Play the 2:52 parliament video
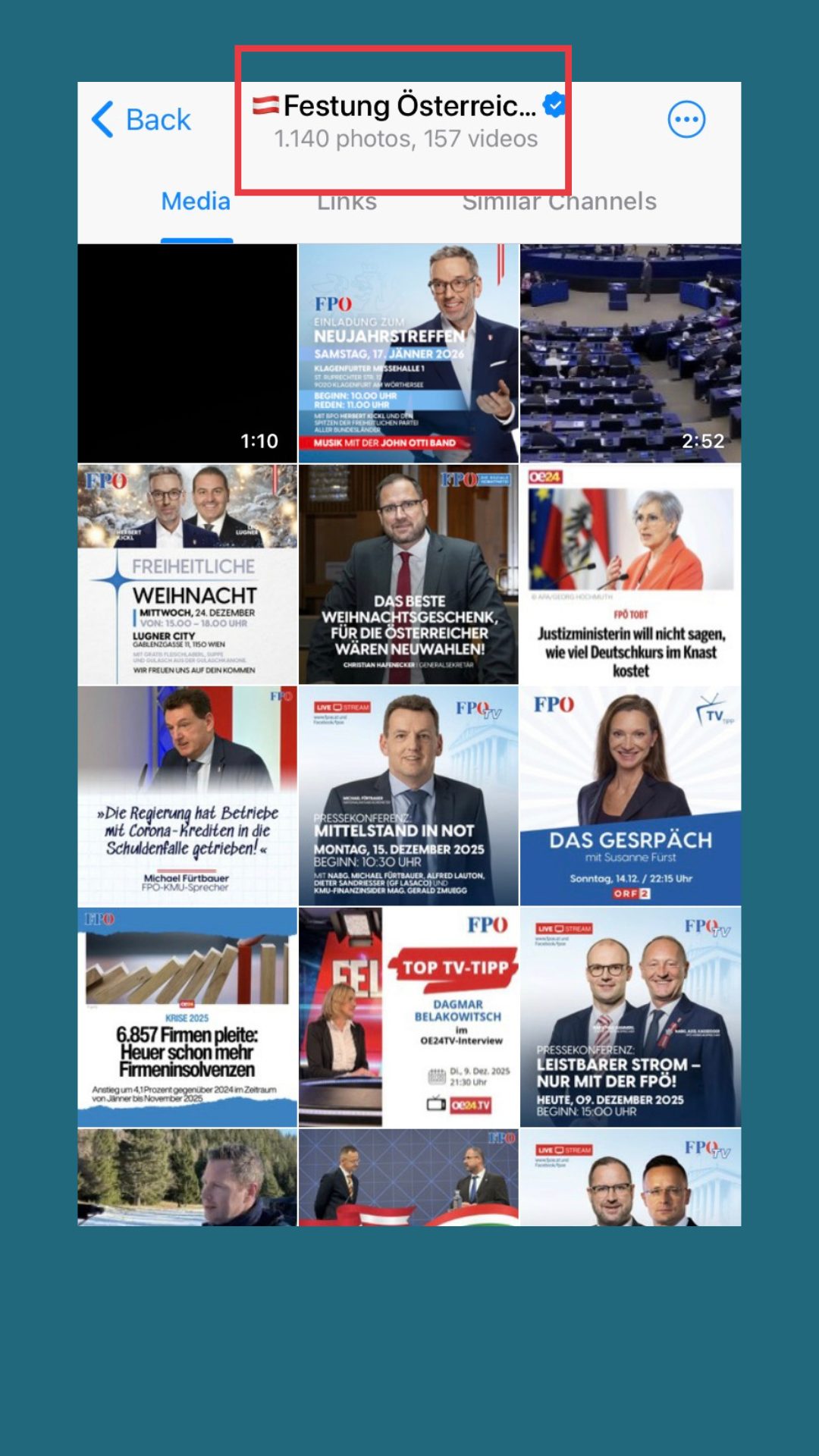Viewport: 819px width, 1456px height. [630, 353]
